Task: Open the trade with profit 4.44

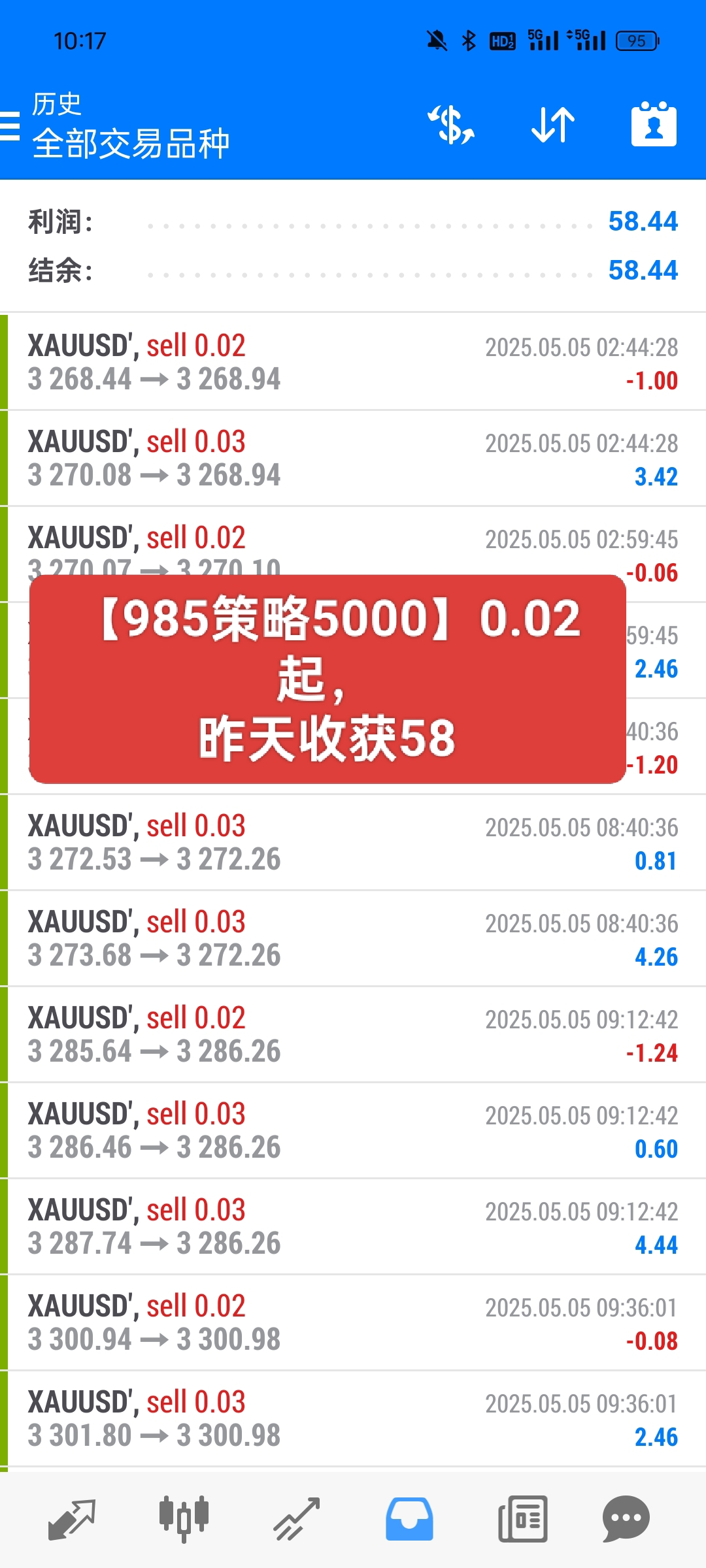Action: click(x=353, y=1226)
